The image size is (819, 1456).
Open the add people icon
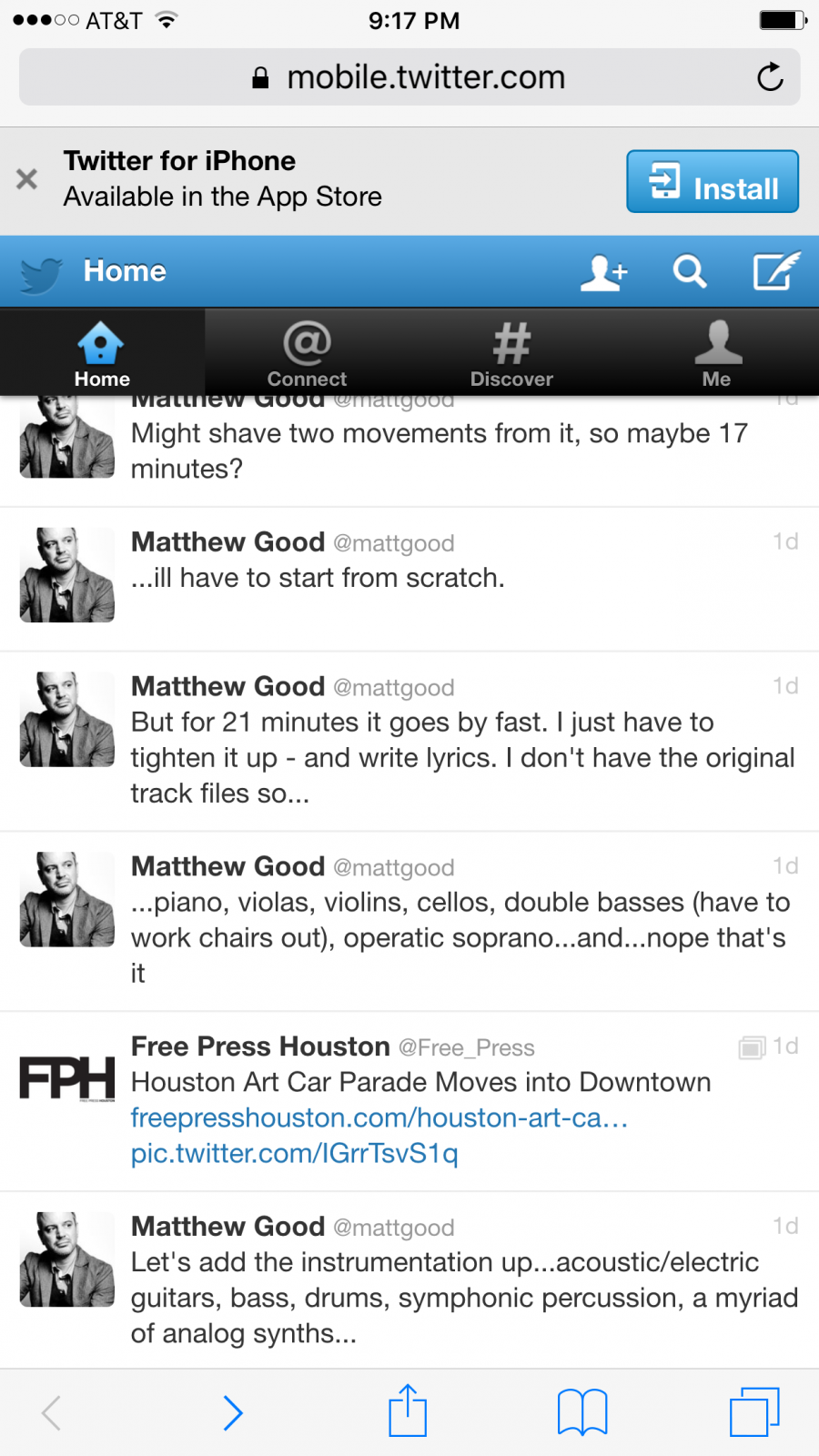(604, 272)
